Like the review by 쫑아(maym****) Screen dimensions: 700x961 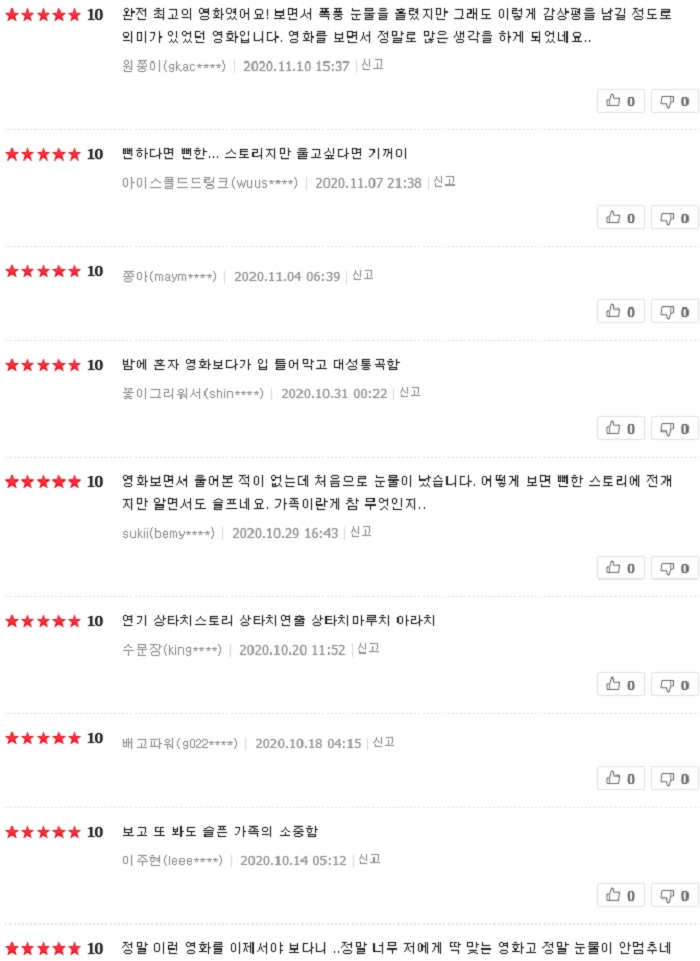(621, 312)
